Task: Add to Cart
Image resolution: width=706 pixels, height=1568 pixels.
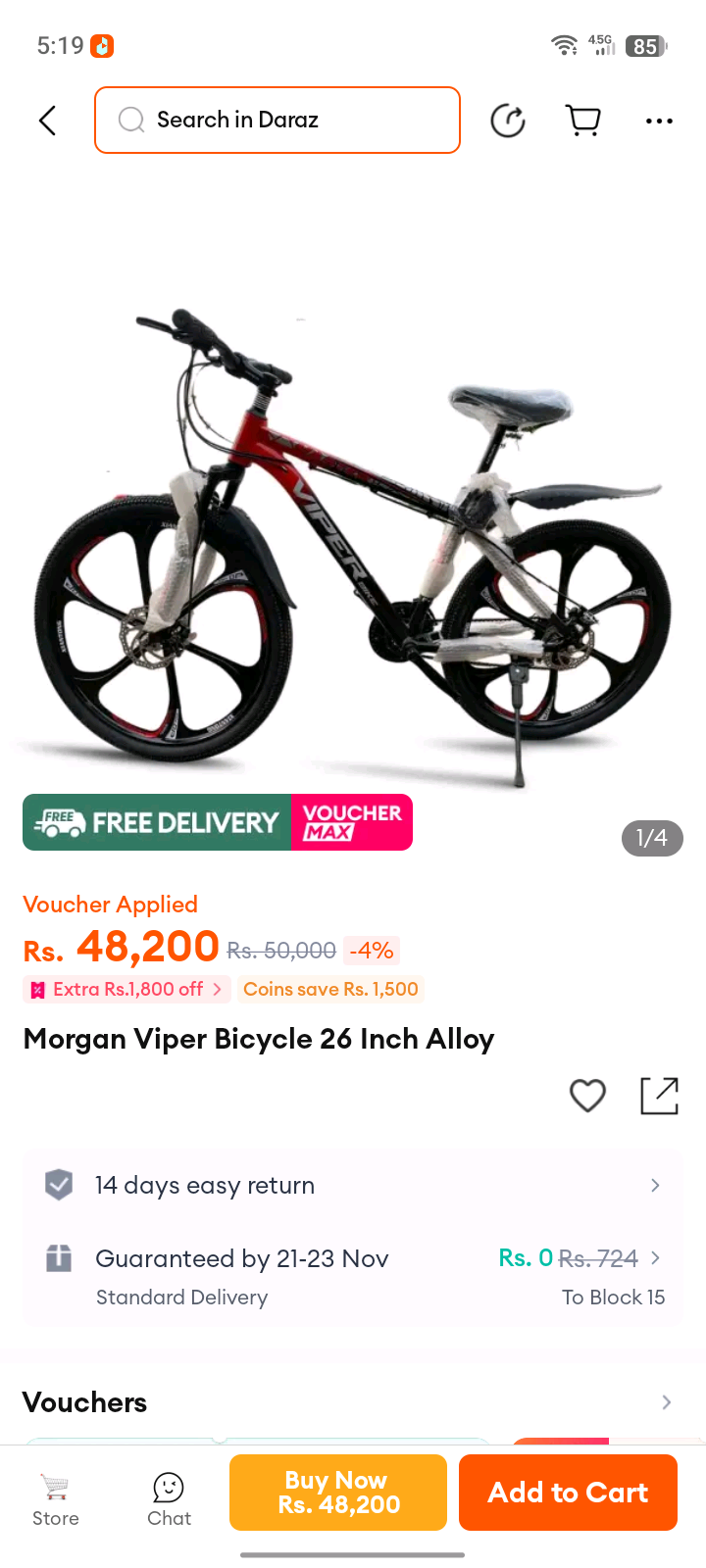Action: pos(568,1493)
